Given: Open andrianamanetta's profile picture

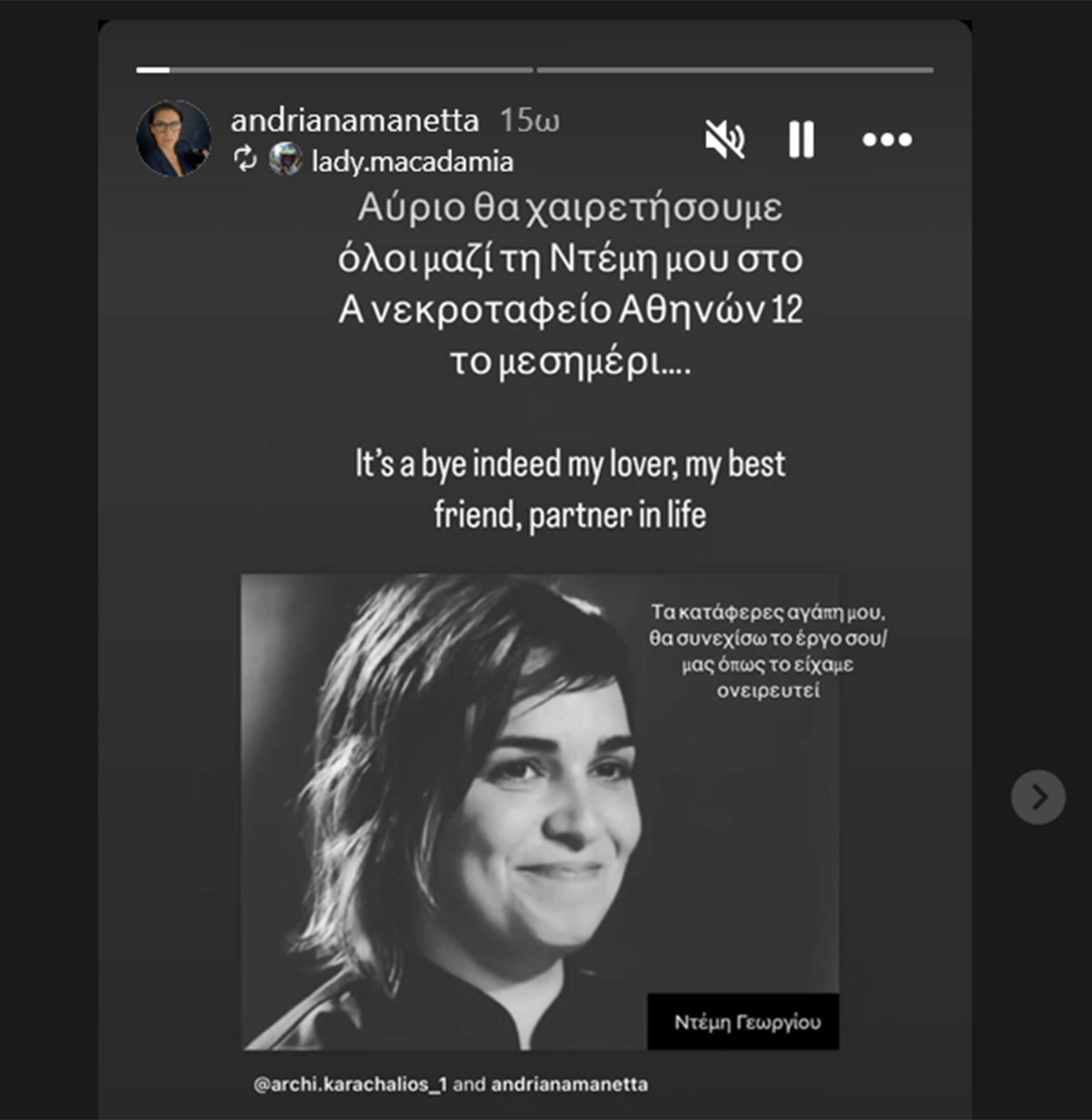Looking at the screenshot, I should (x=174, y=138).
